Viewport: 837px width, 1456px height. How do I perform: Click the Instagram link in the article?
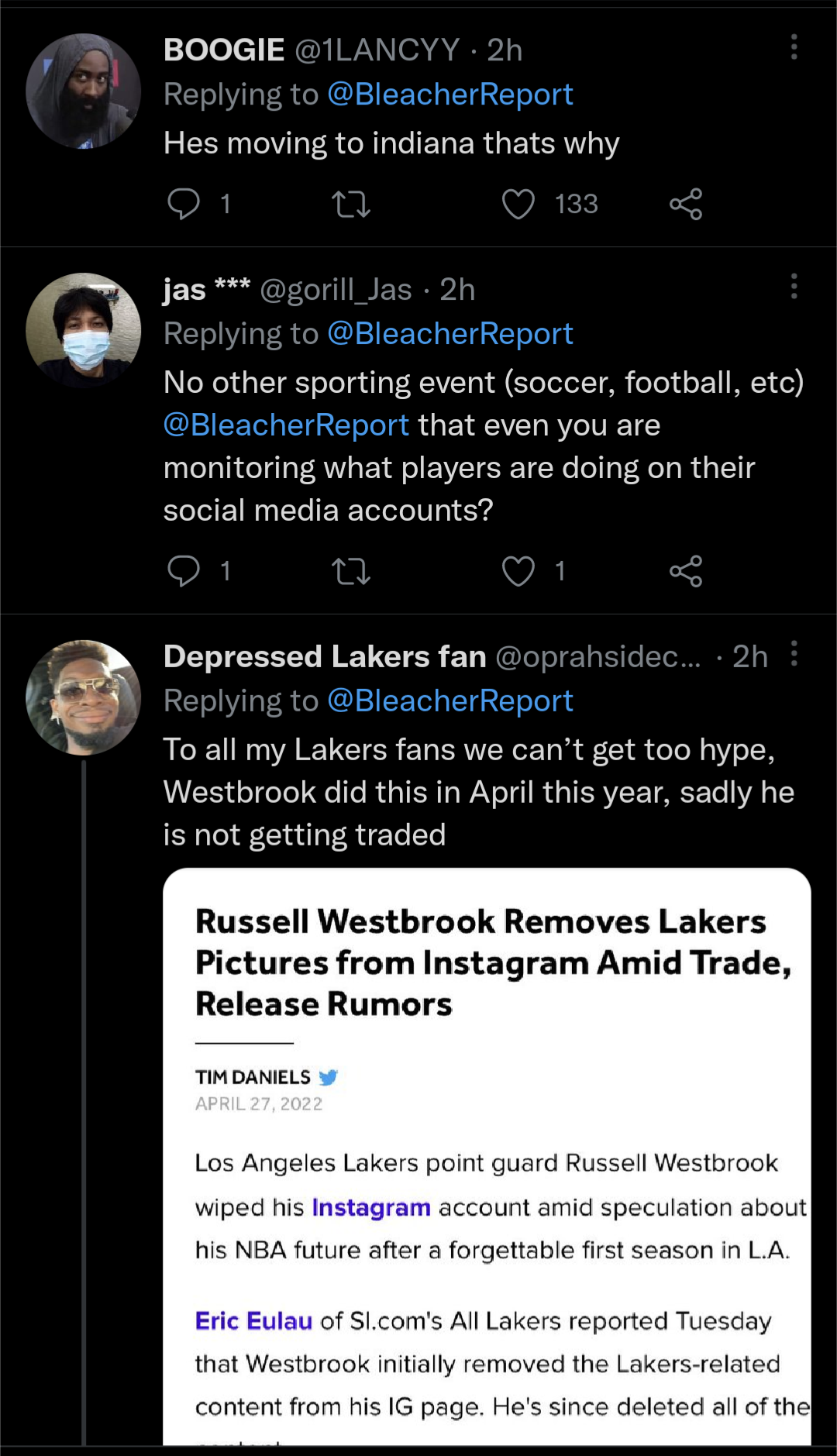pyautogui.click(x=370, y=1207)
